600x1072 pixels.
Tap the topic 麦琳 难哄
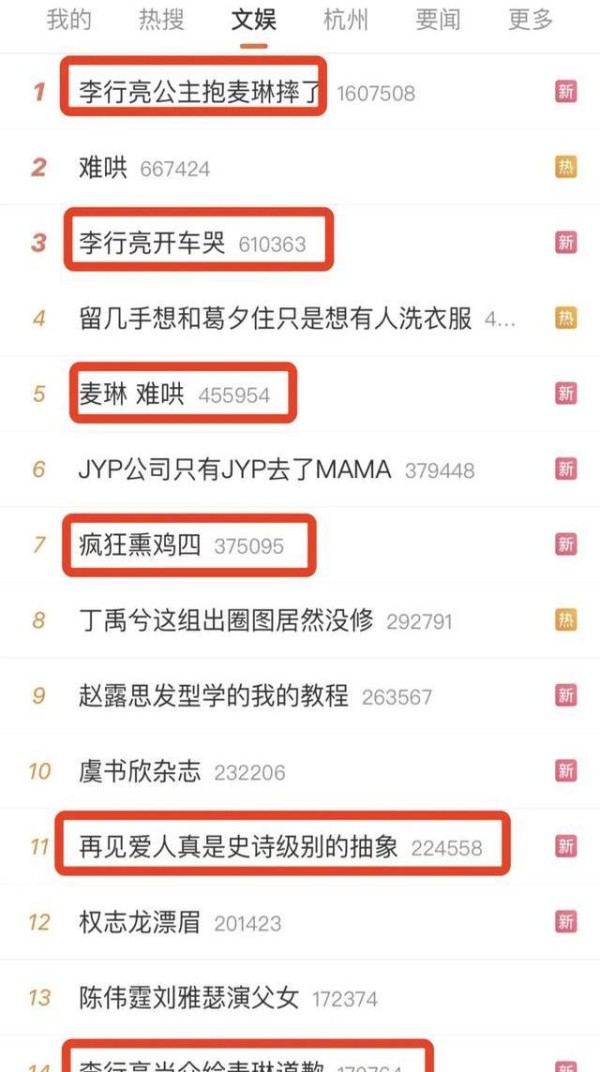132,394
